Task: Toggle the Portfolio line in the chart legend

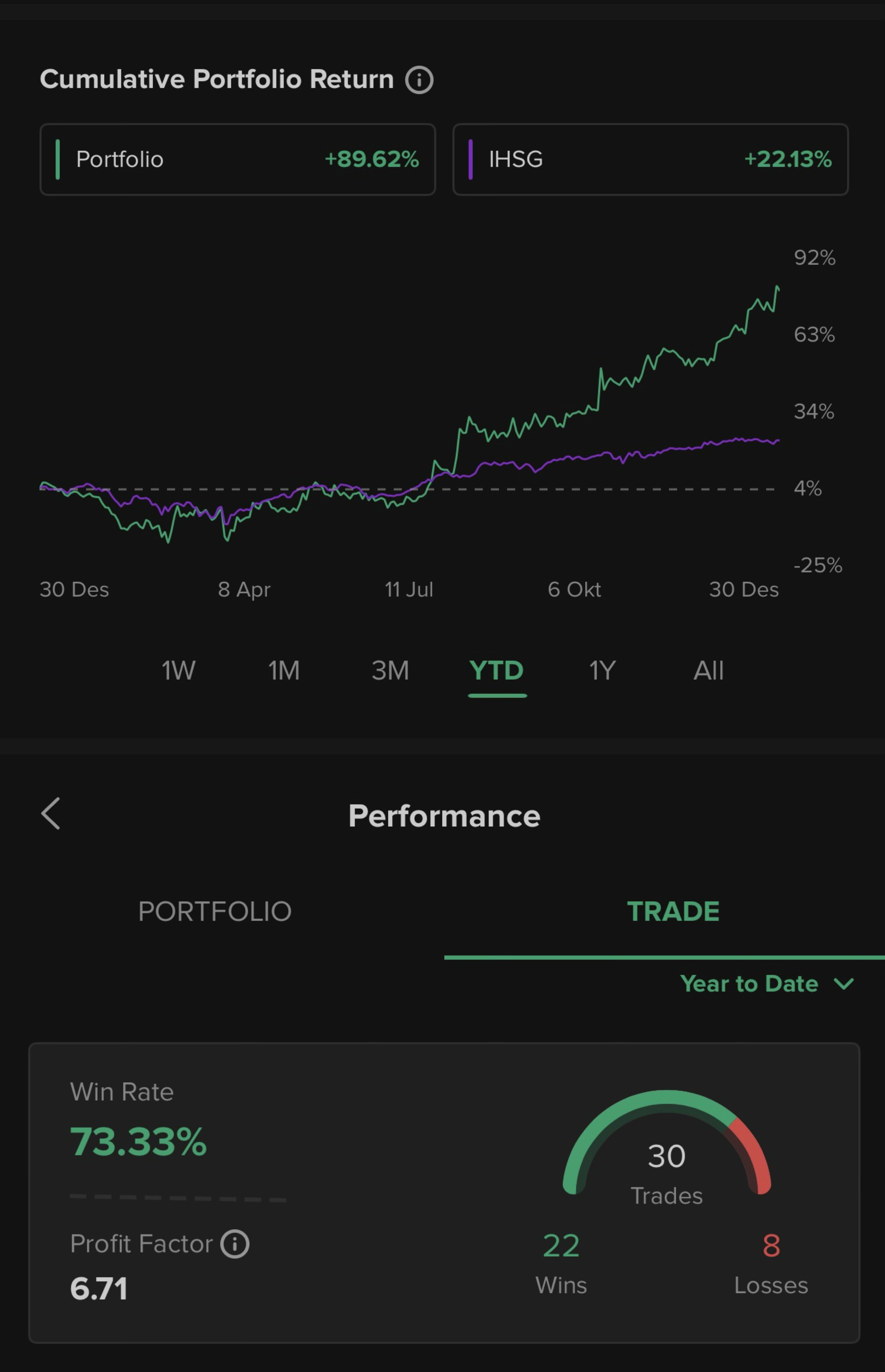Action: coord(237,159)
